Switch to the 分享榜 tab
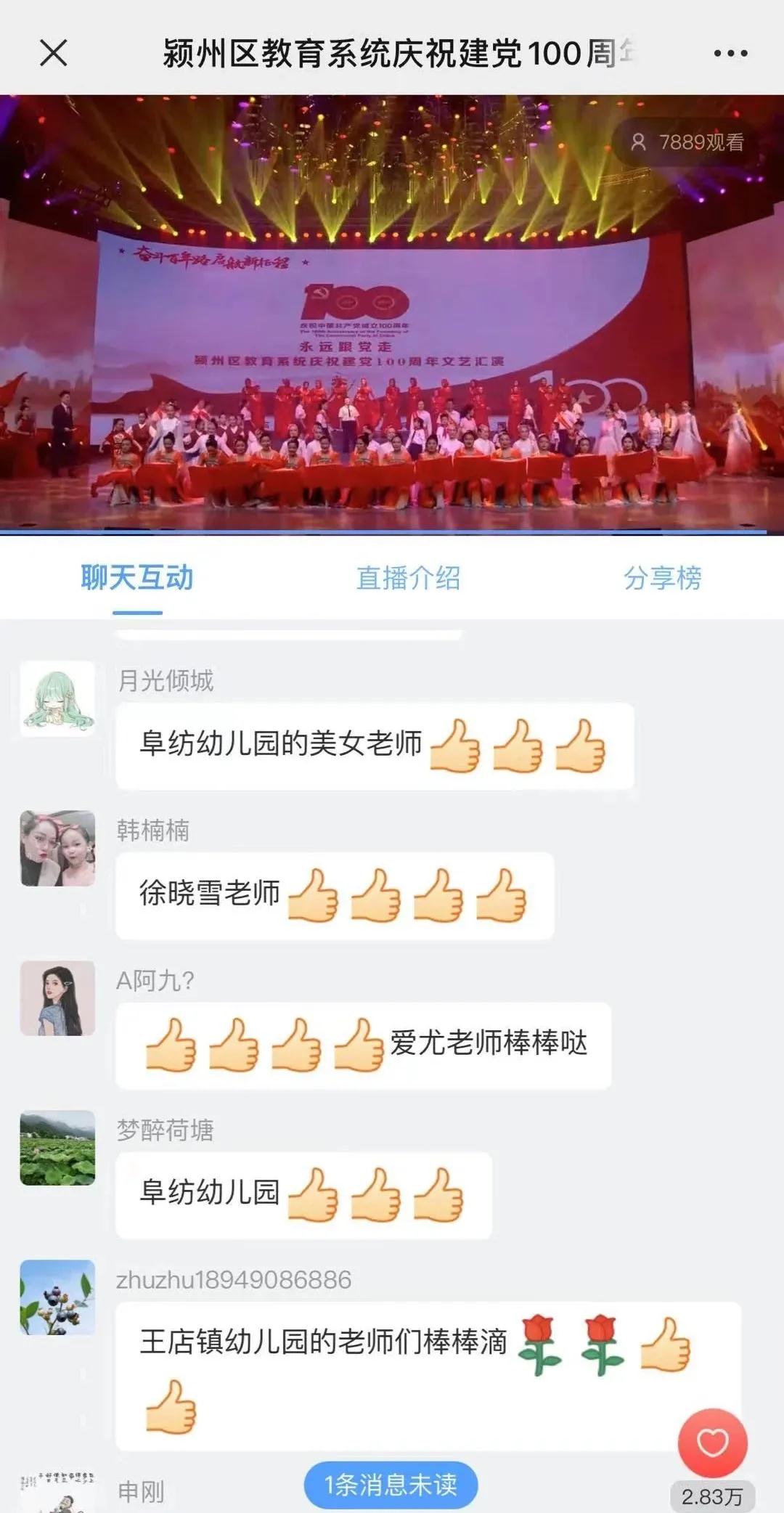784x1513 pixels. point(662,578)
